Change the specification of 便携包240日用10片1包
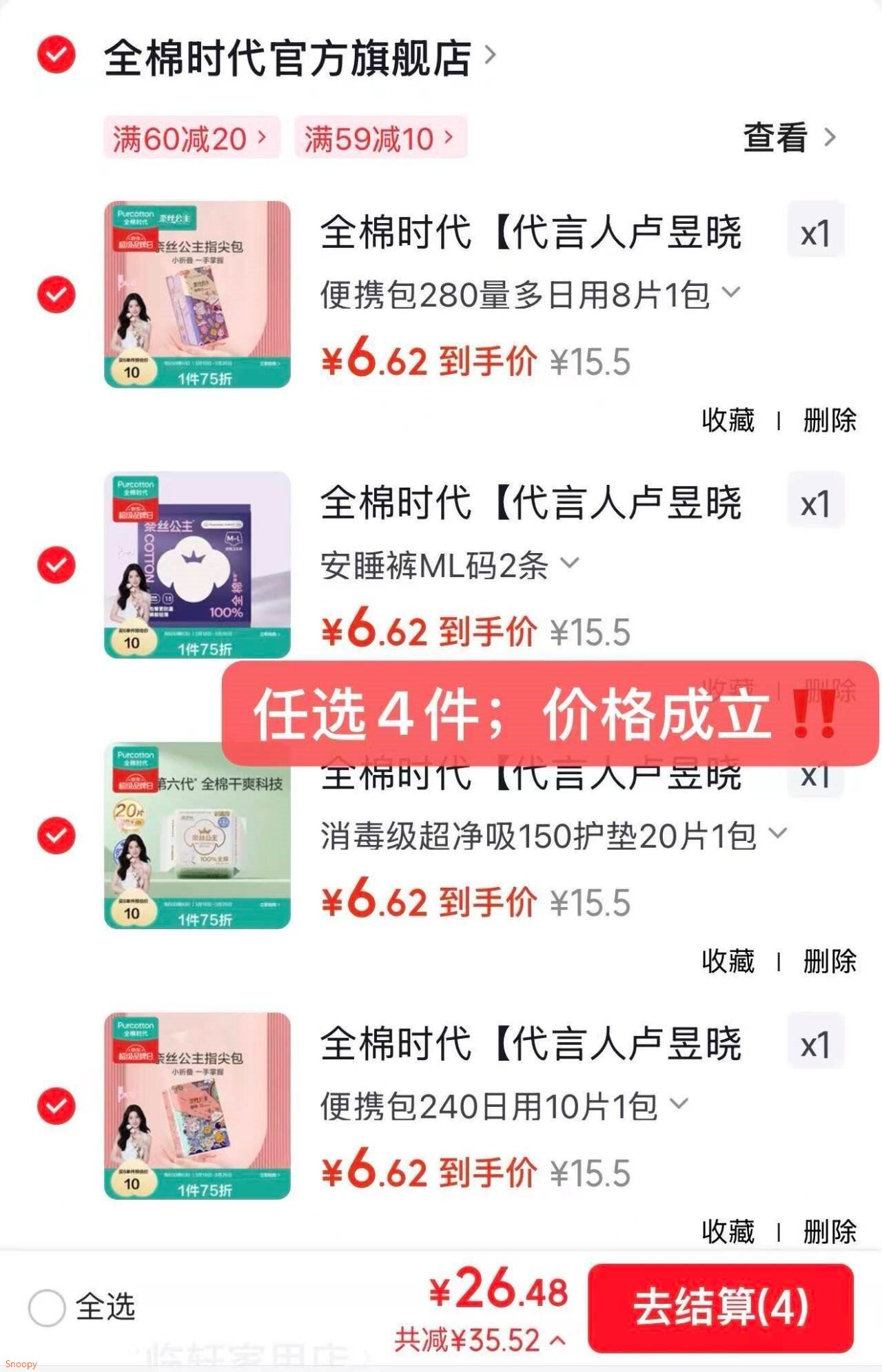 pyautogui.click(x=503, y=1106)
